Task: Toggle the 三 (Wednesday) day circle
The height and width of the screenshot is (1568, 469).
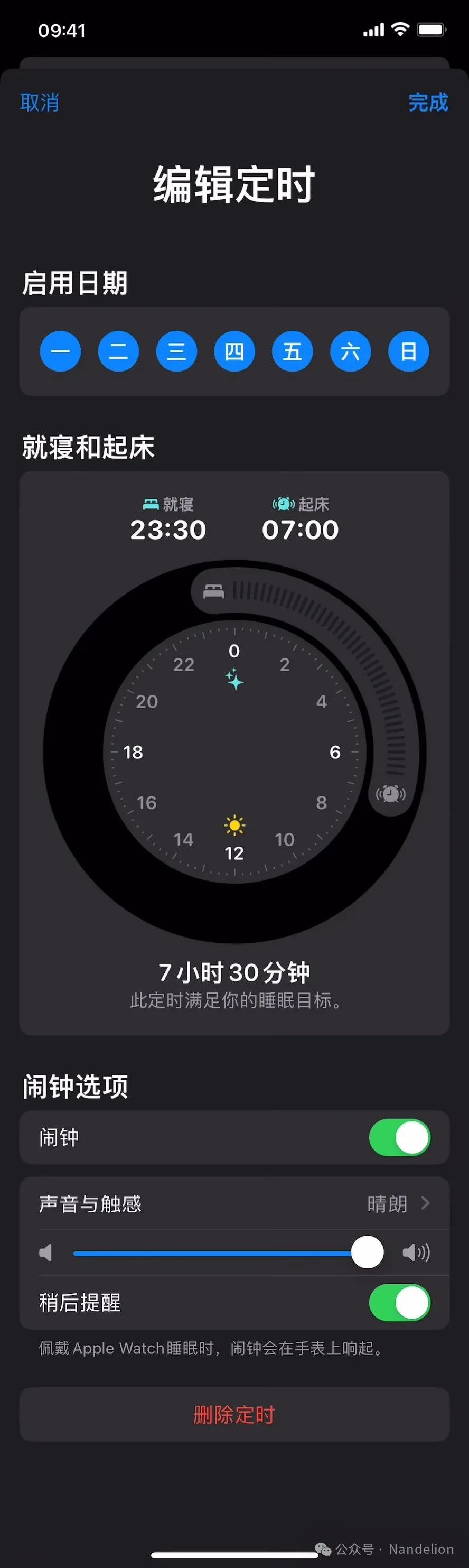Action: click(176, 351)
